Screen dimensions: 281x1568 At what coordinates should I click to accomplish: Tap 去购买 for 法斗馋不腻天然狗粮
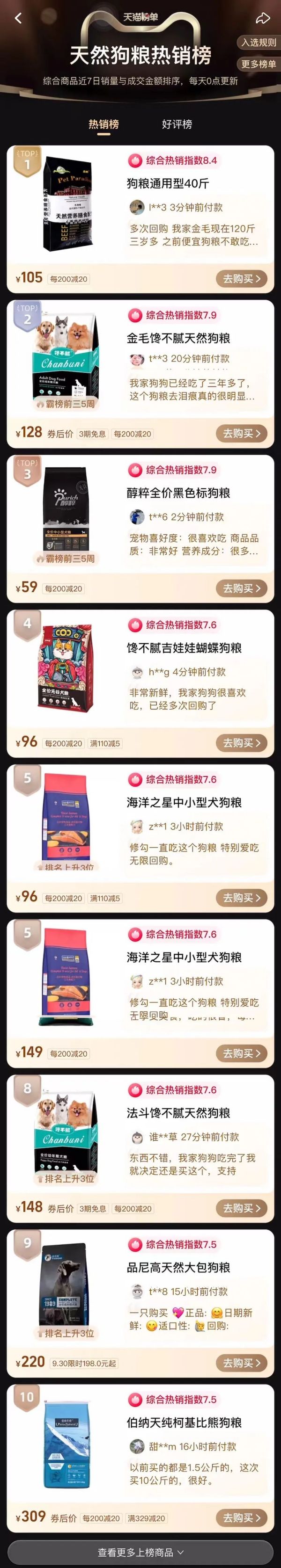pyautogui.click(x=241, y=1208)
